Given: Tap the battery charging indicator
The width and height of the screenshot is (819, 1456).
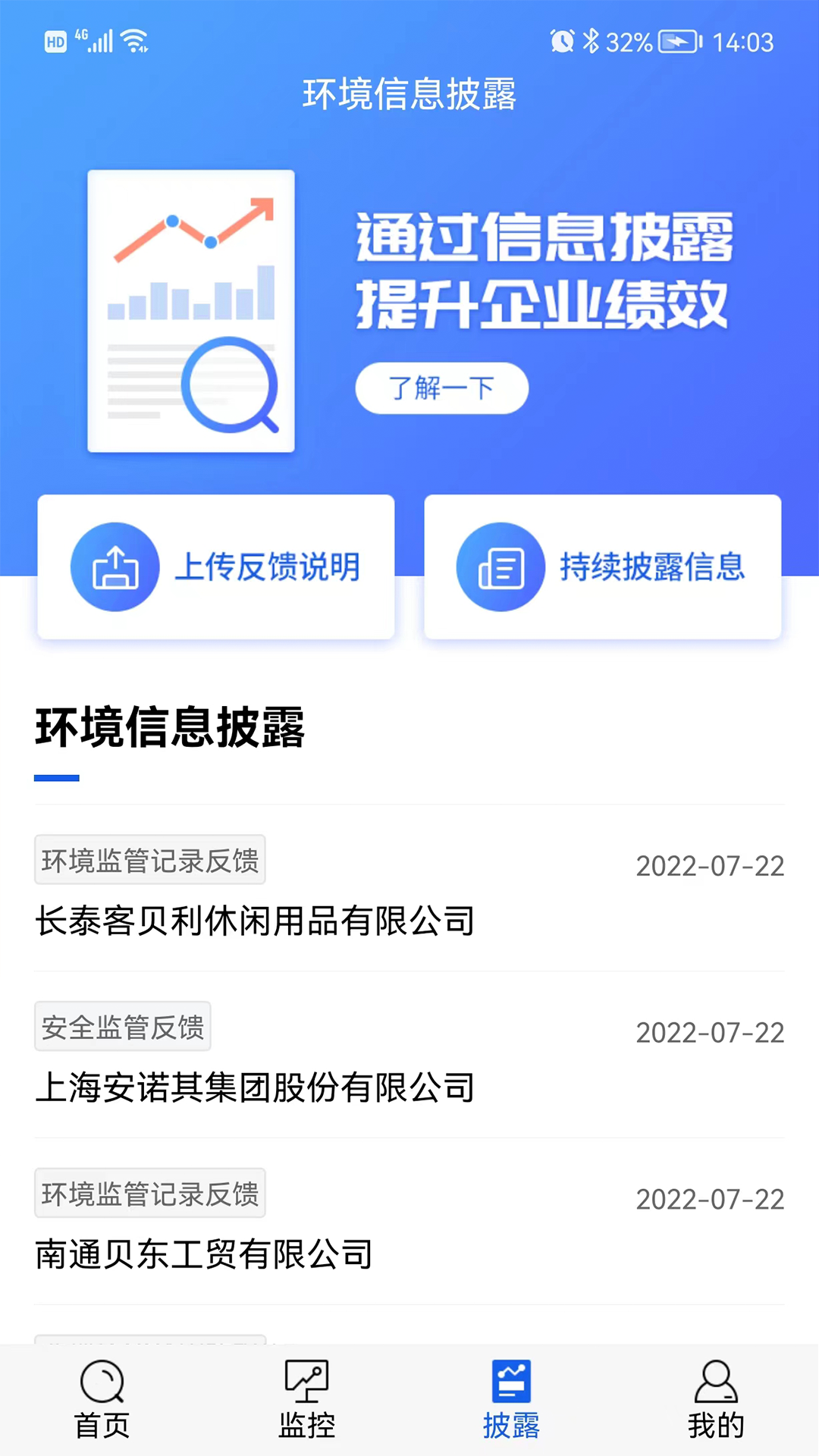Looking at the screenshot, I should pos(673,43).
